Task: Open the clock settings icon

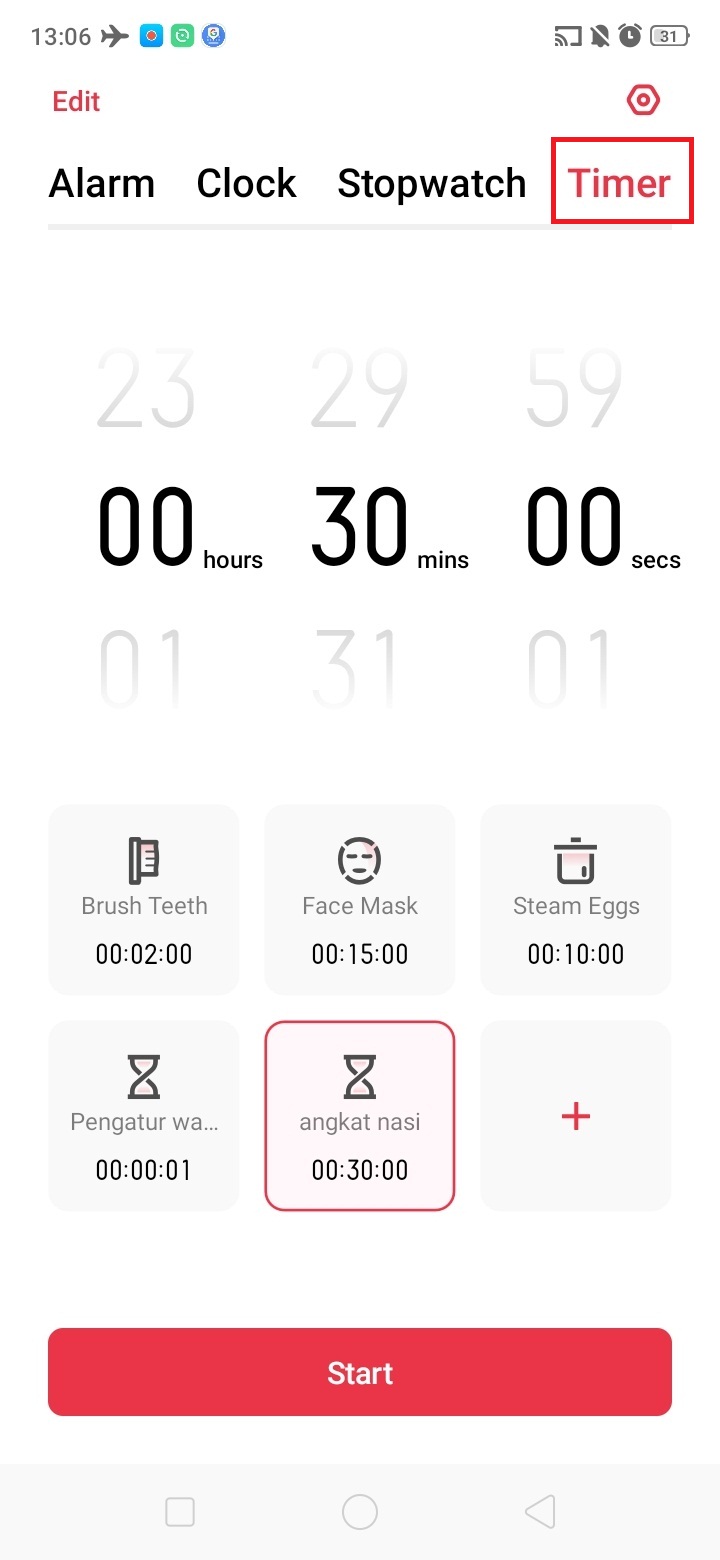Action: click(x=643, y=100)
